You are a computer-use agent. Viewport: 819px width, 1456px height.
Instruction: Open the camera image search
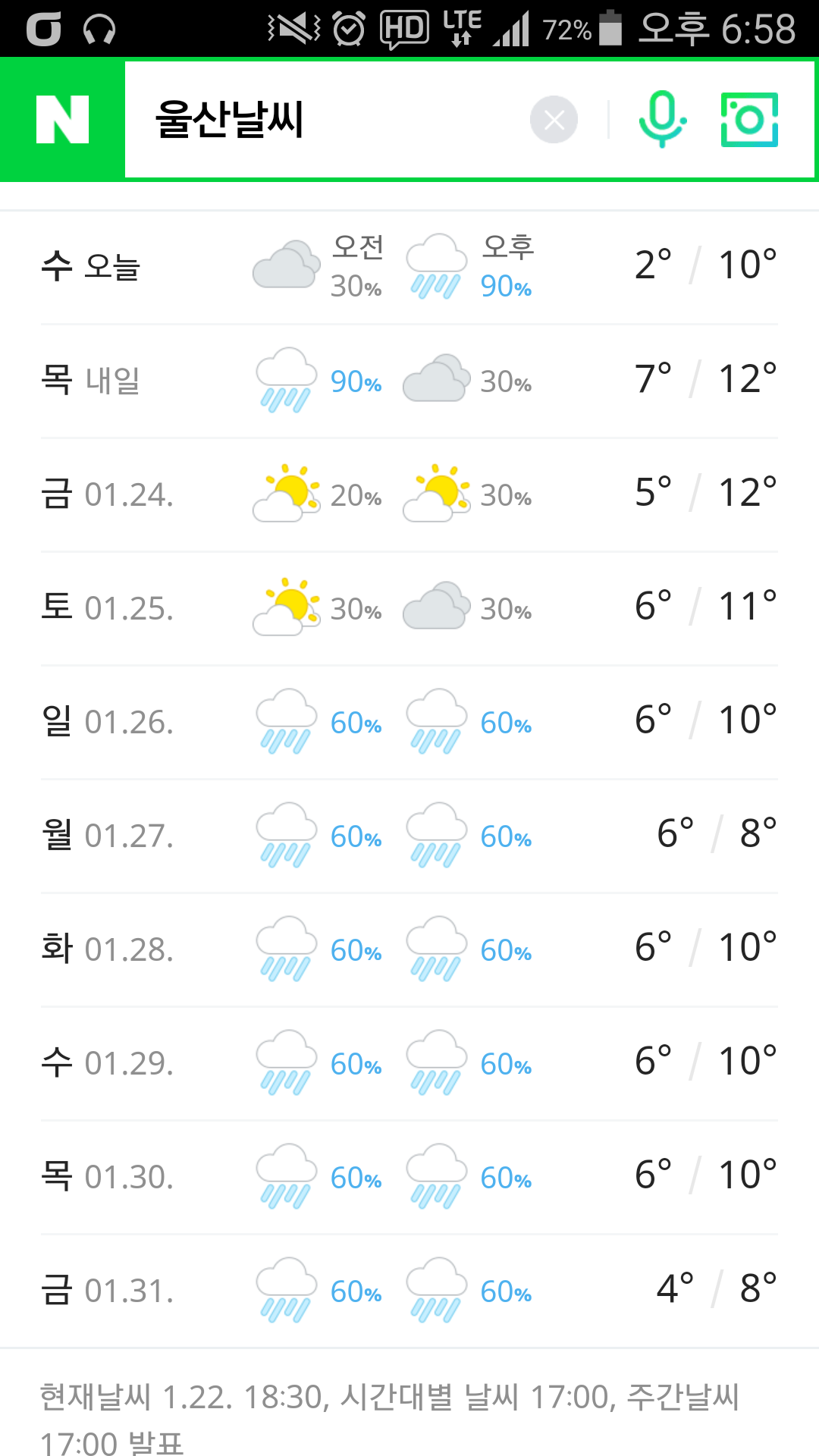[x=749, y=120]
